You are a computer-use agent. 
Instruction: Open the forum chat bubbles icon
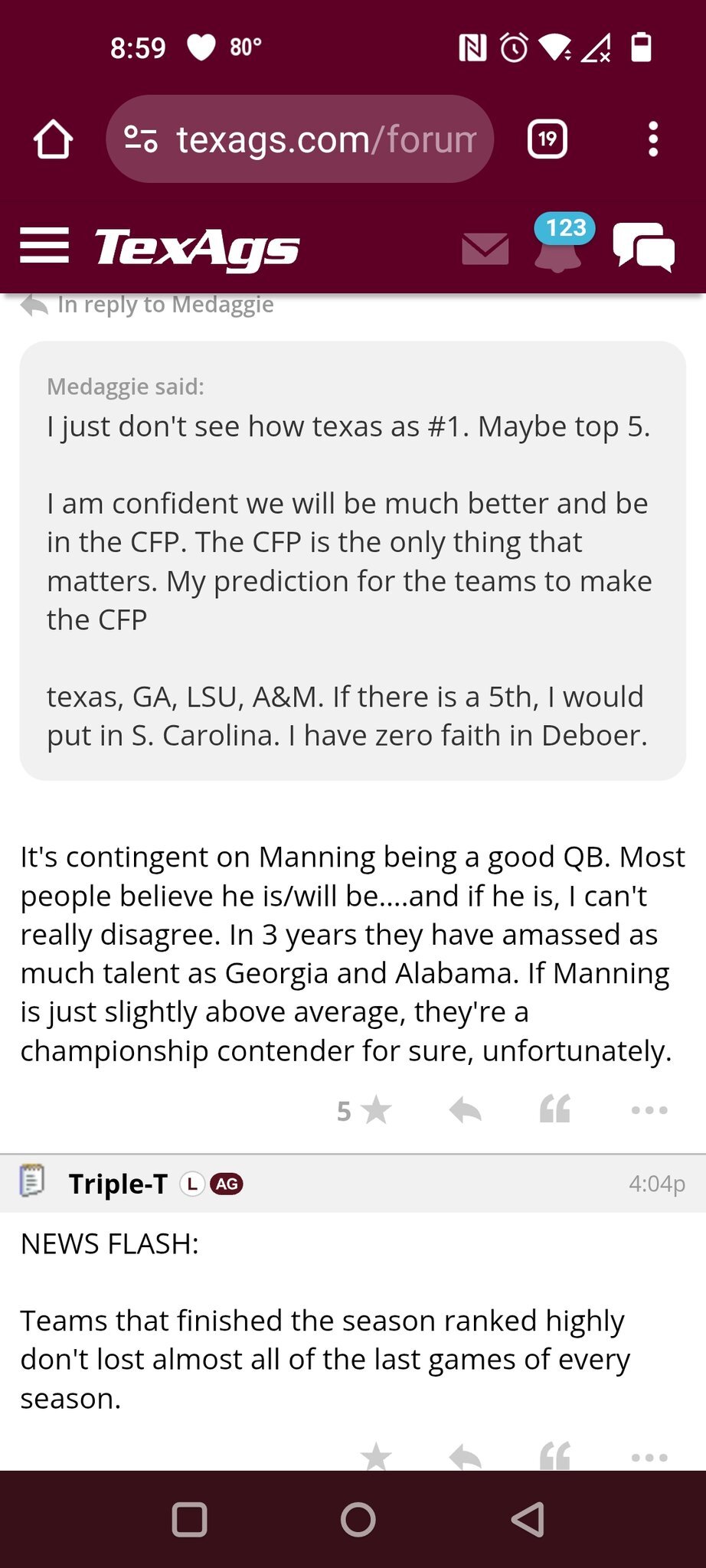coord(643,247)
